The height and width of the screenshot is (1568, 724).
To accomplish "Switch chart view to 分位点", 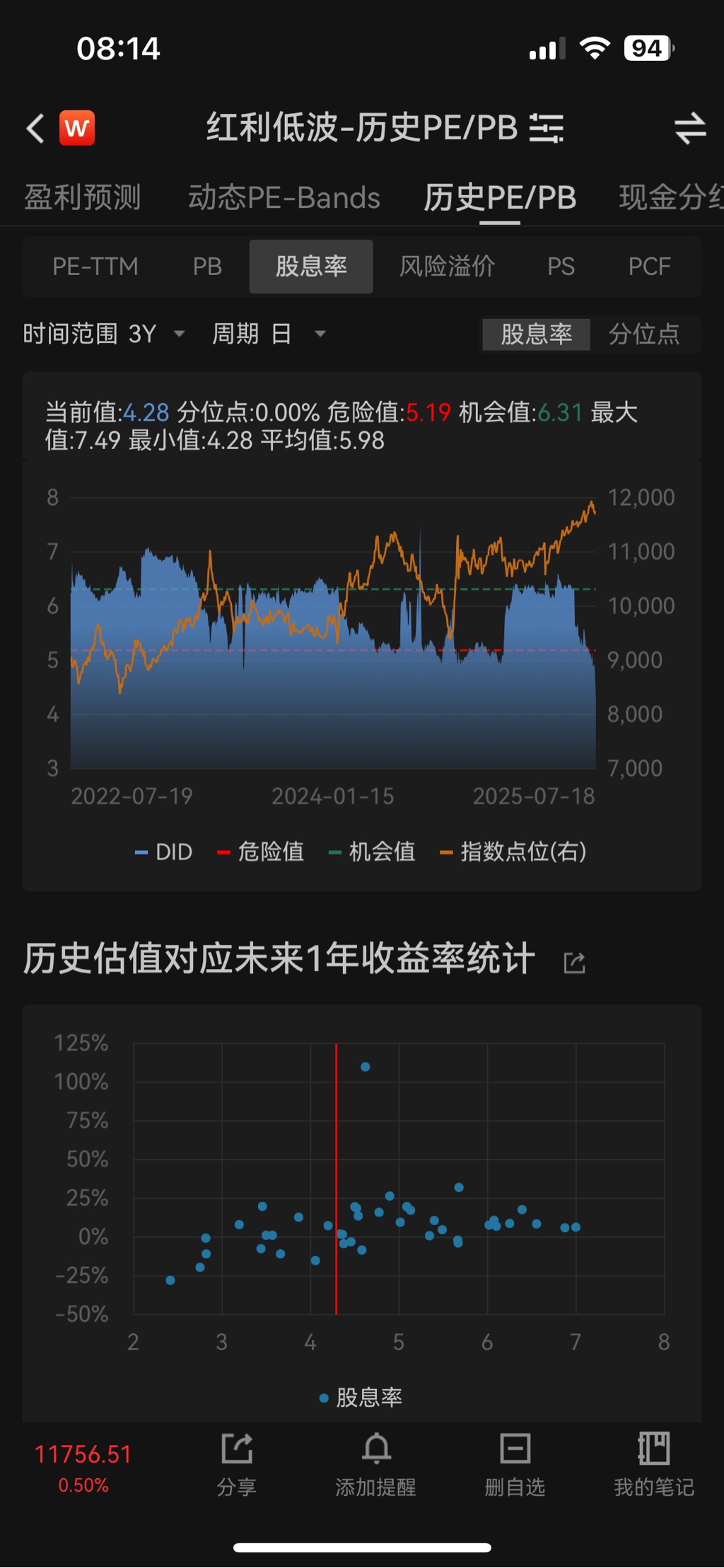I will 644,334.
